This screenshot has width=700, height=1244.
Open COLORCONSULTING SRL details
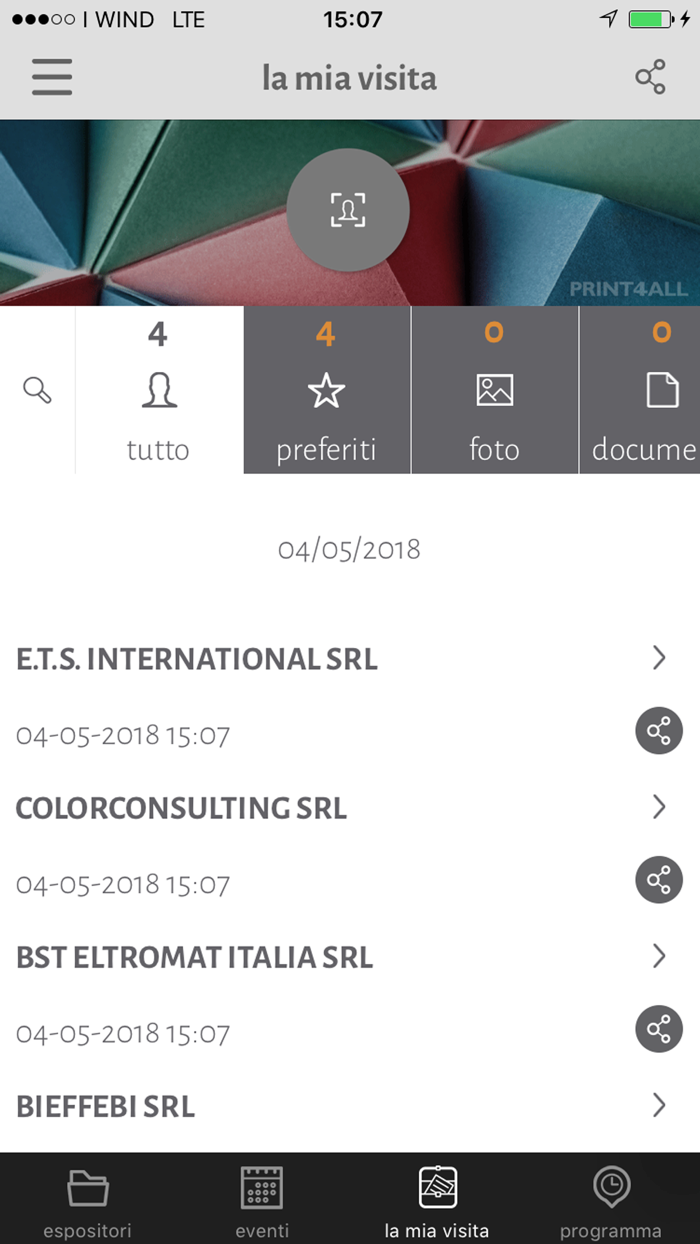[340, 807]
